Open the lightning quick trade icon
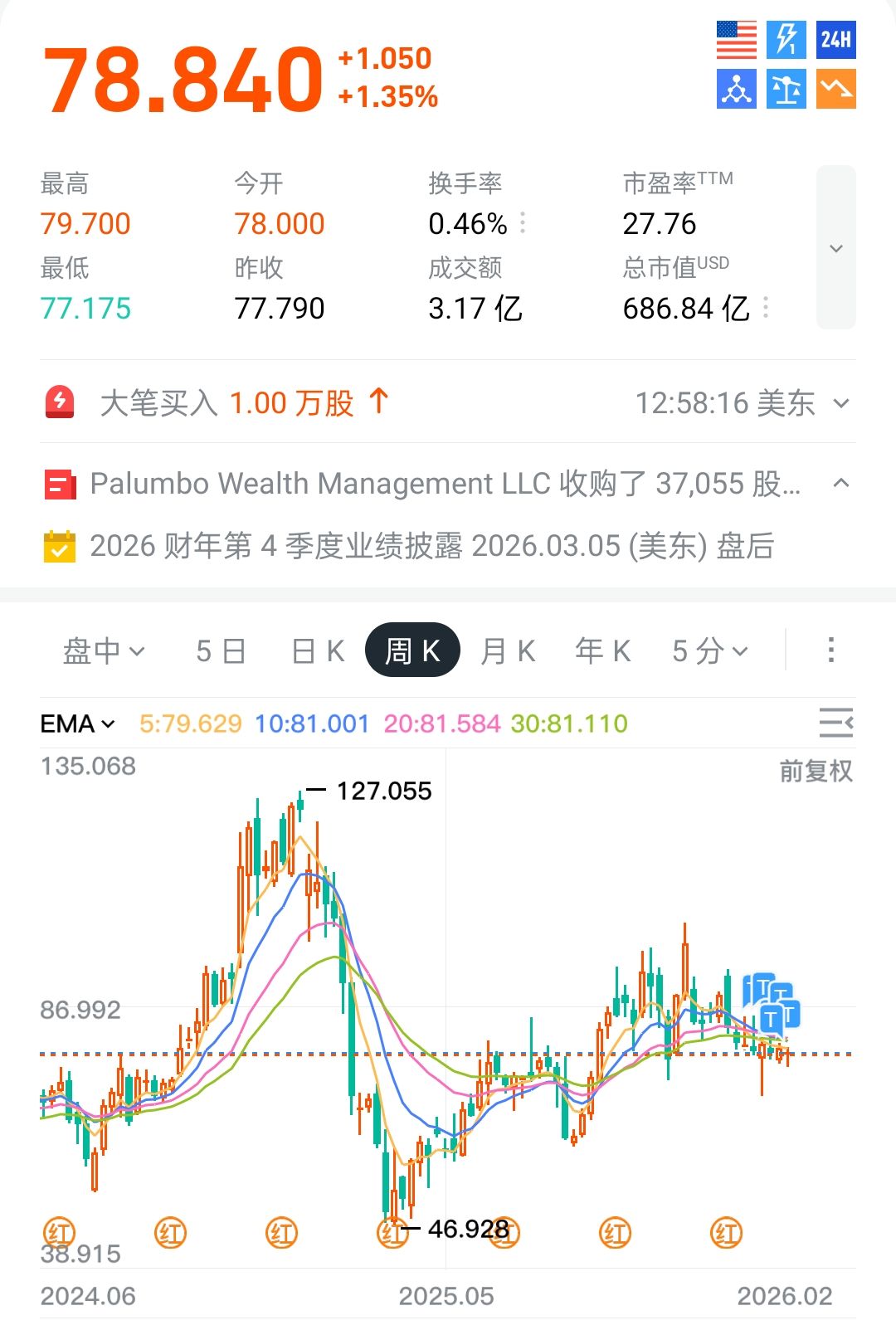The height and width of the screenshot is (1325, 896). click(786, 40)
